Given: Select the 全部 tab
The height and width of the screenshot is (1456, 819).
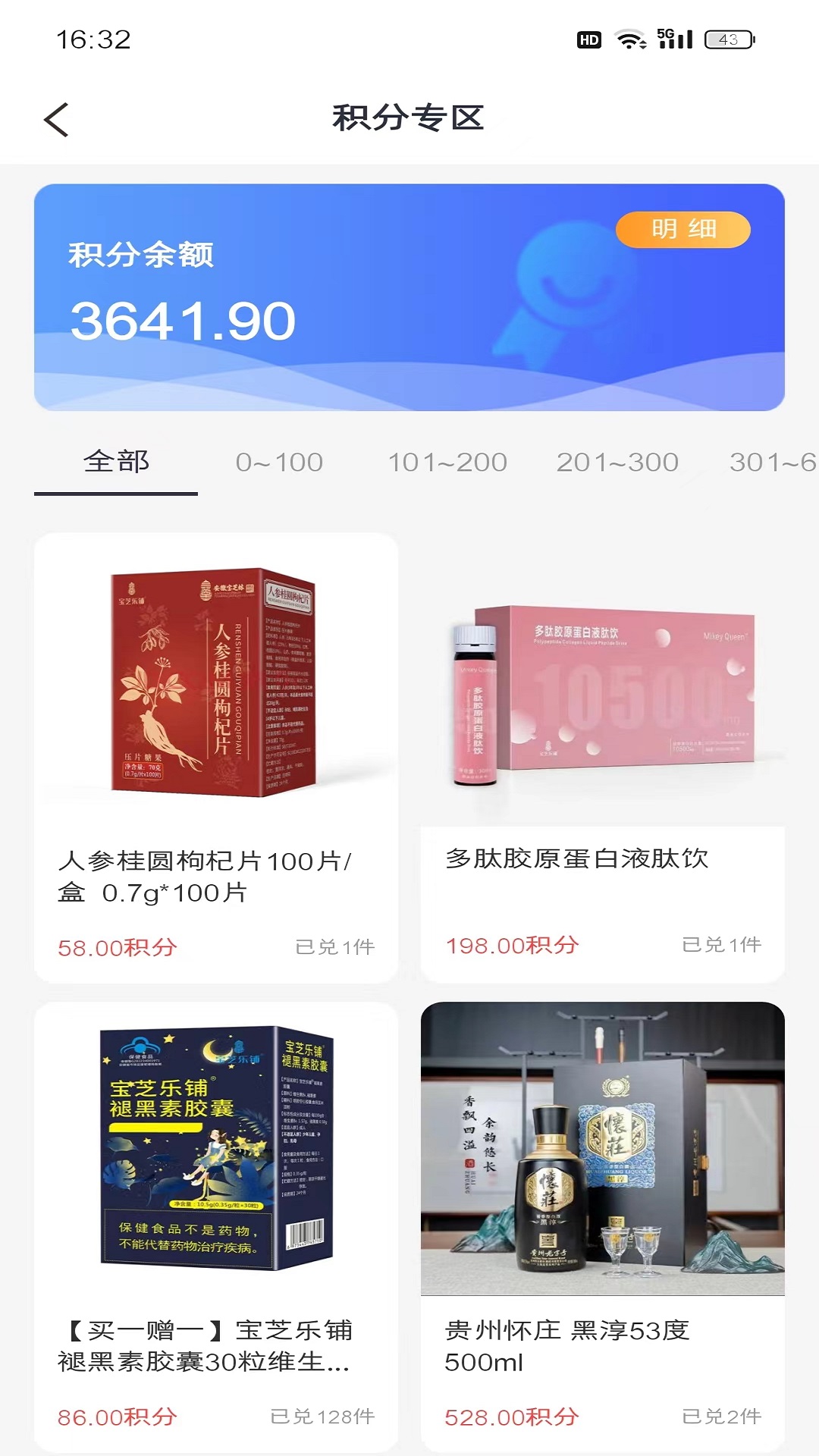Looking at the screenshot, I should coord(116,462).
